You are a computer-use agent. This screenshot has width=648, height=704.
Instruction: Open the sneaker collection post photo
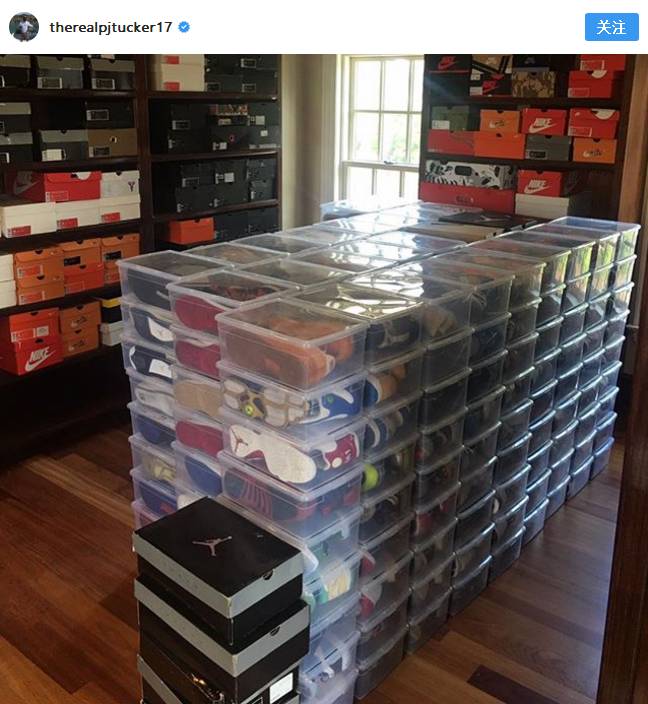coord(324,380)
